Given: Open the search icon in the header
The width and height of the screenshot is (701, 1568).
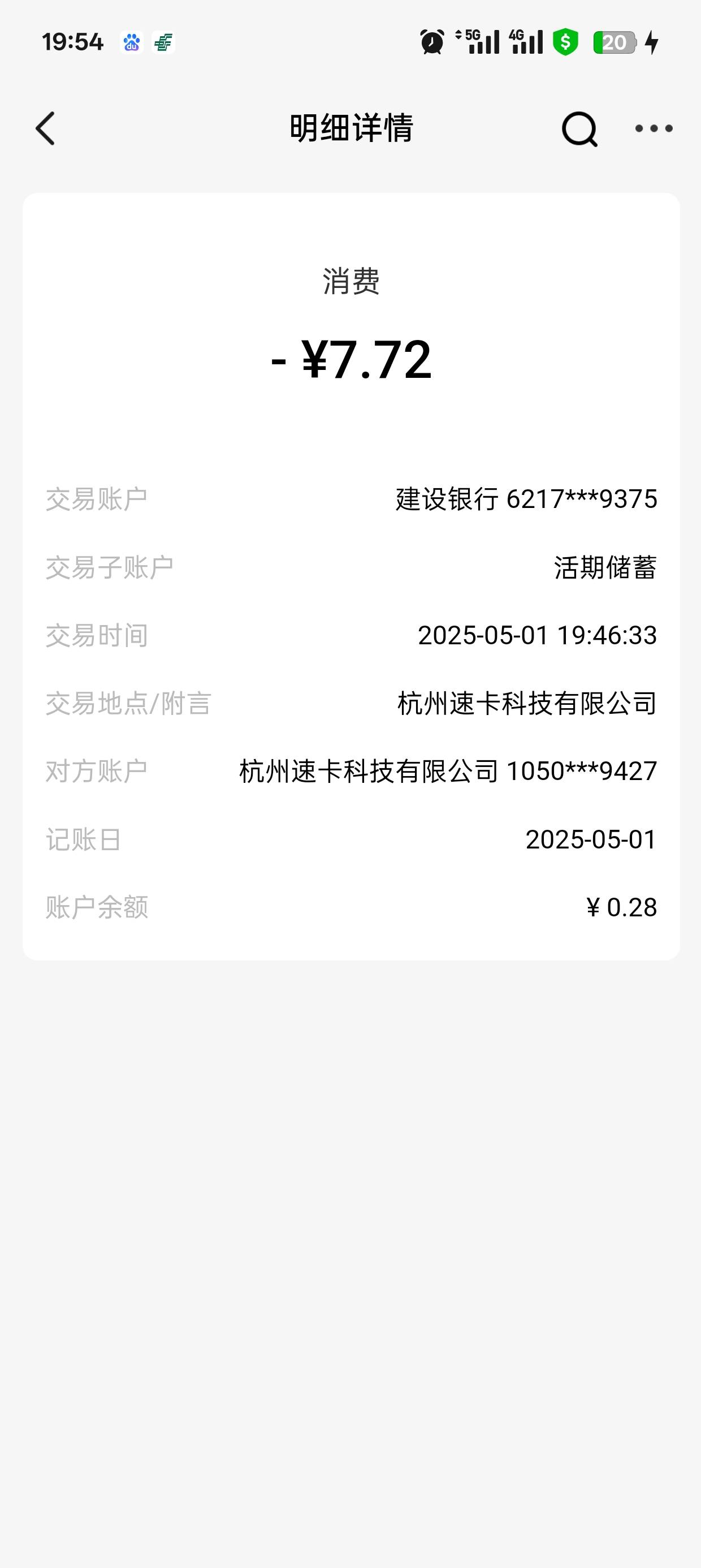Looking at the screenshot, I should click(x=579, y=129).
